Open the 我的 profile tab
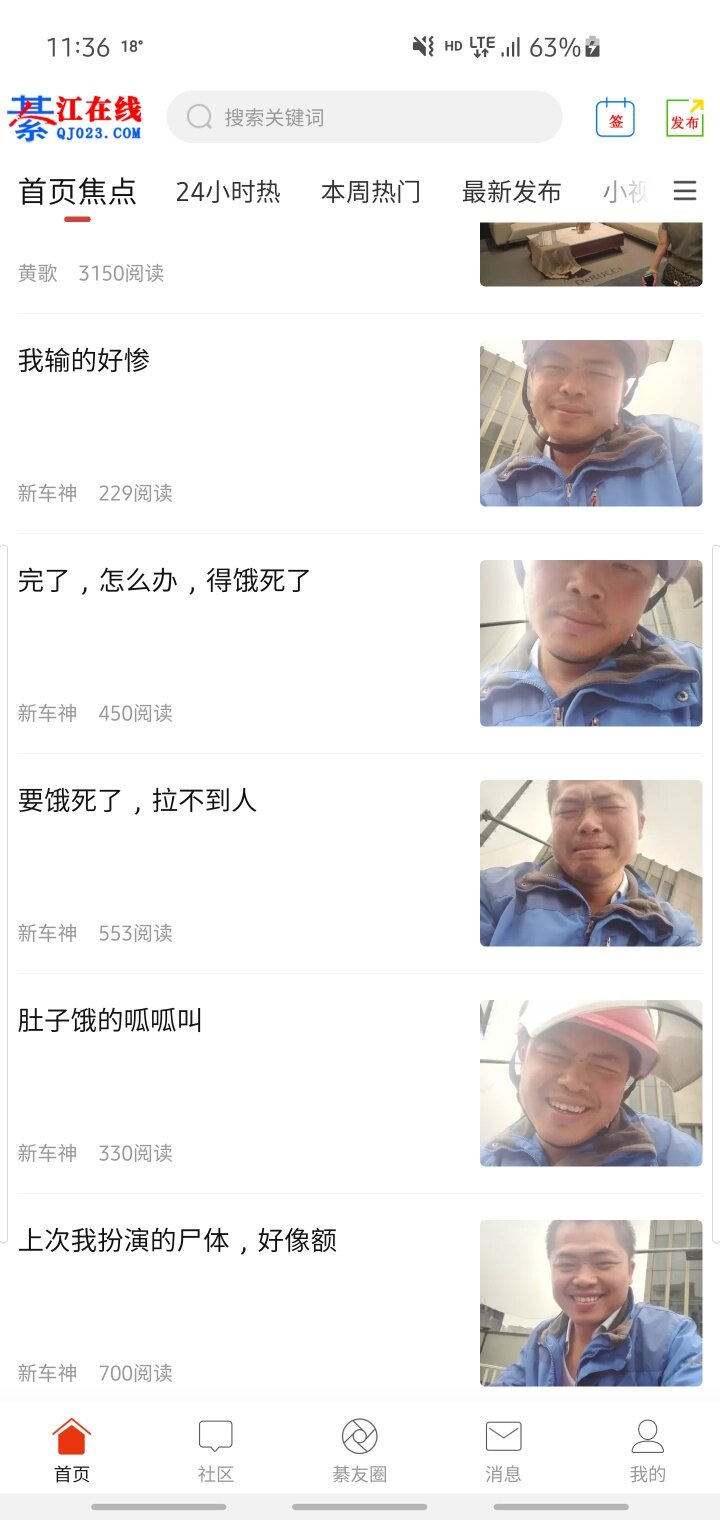Viewport: 720px width, 1520px height. tap(647, 1450)
